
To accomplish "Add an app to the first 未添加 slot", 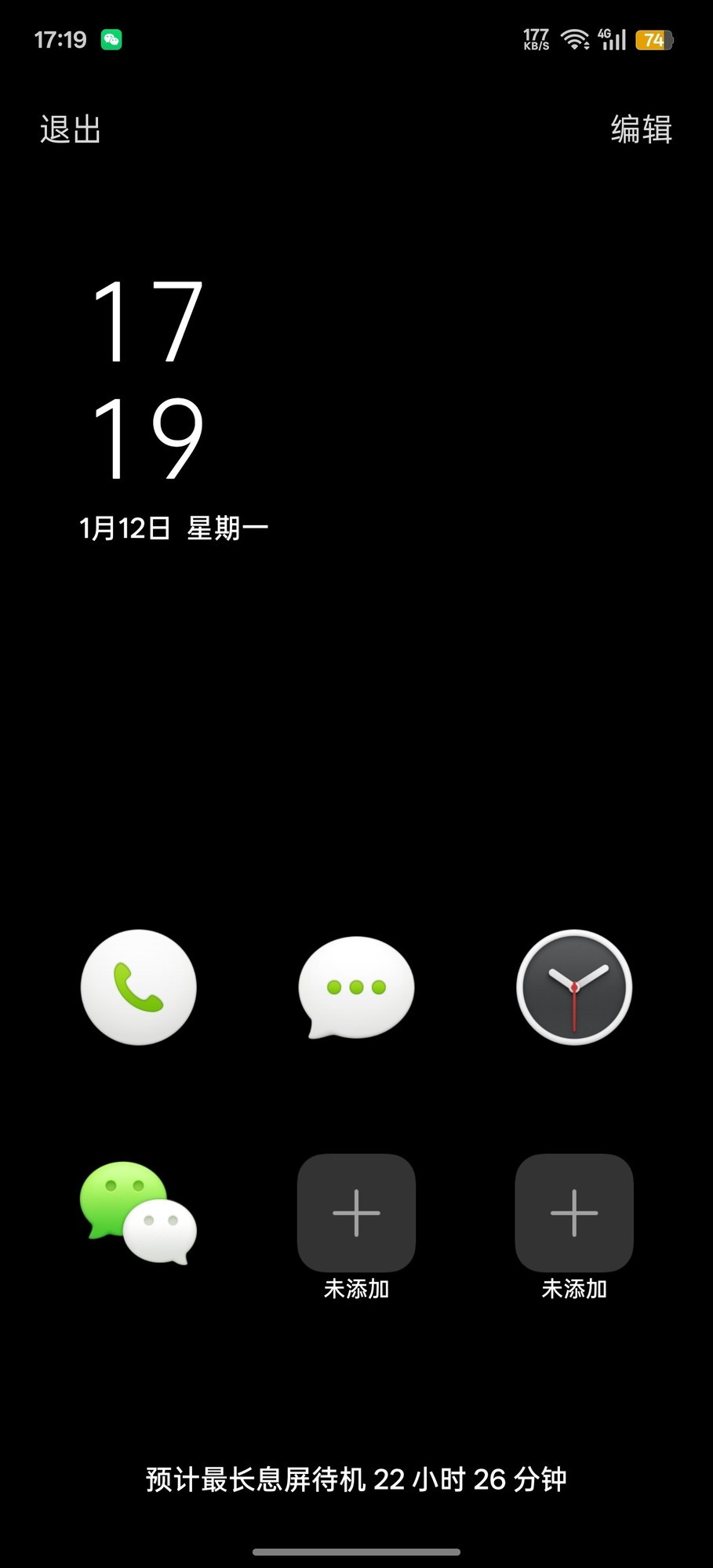I will 356,1212.
